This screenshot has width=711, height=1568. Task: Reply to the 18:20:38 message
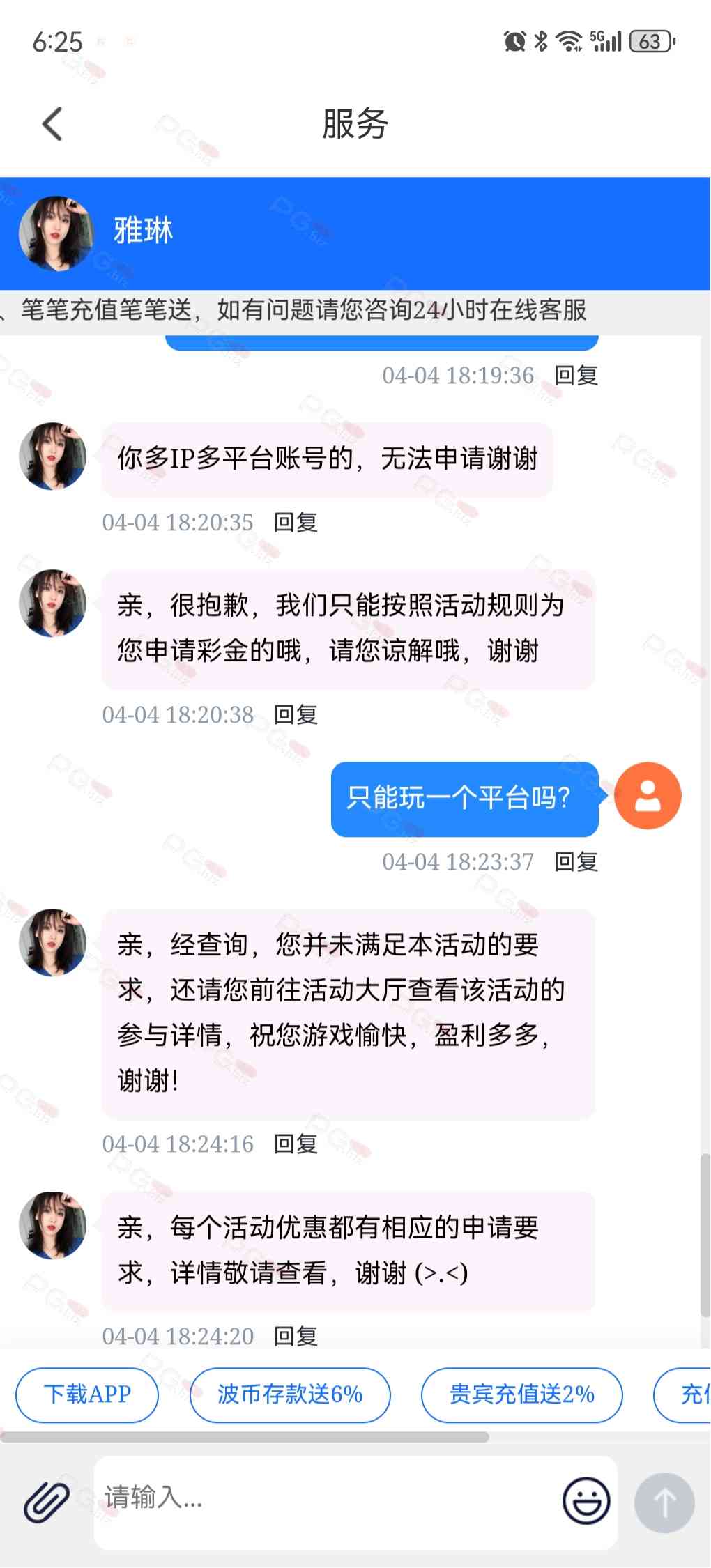click(x=296, y=714)
